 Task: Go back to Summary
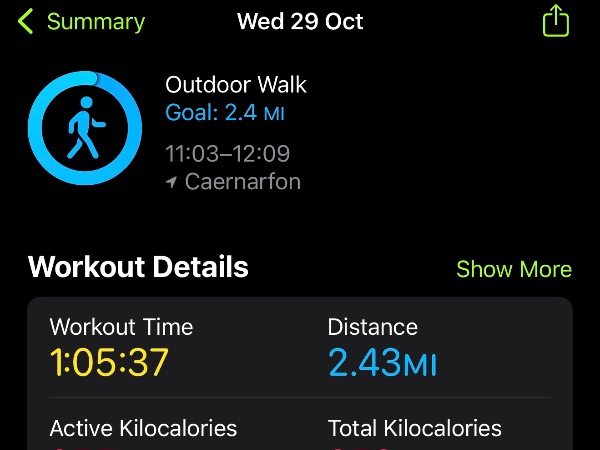pyautogui.click(x=82, y=22)
